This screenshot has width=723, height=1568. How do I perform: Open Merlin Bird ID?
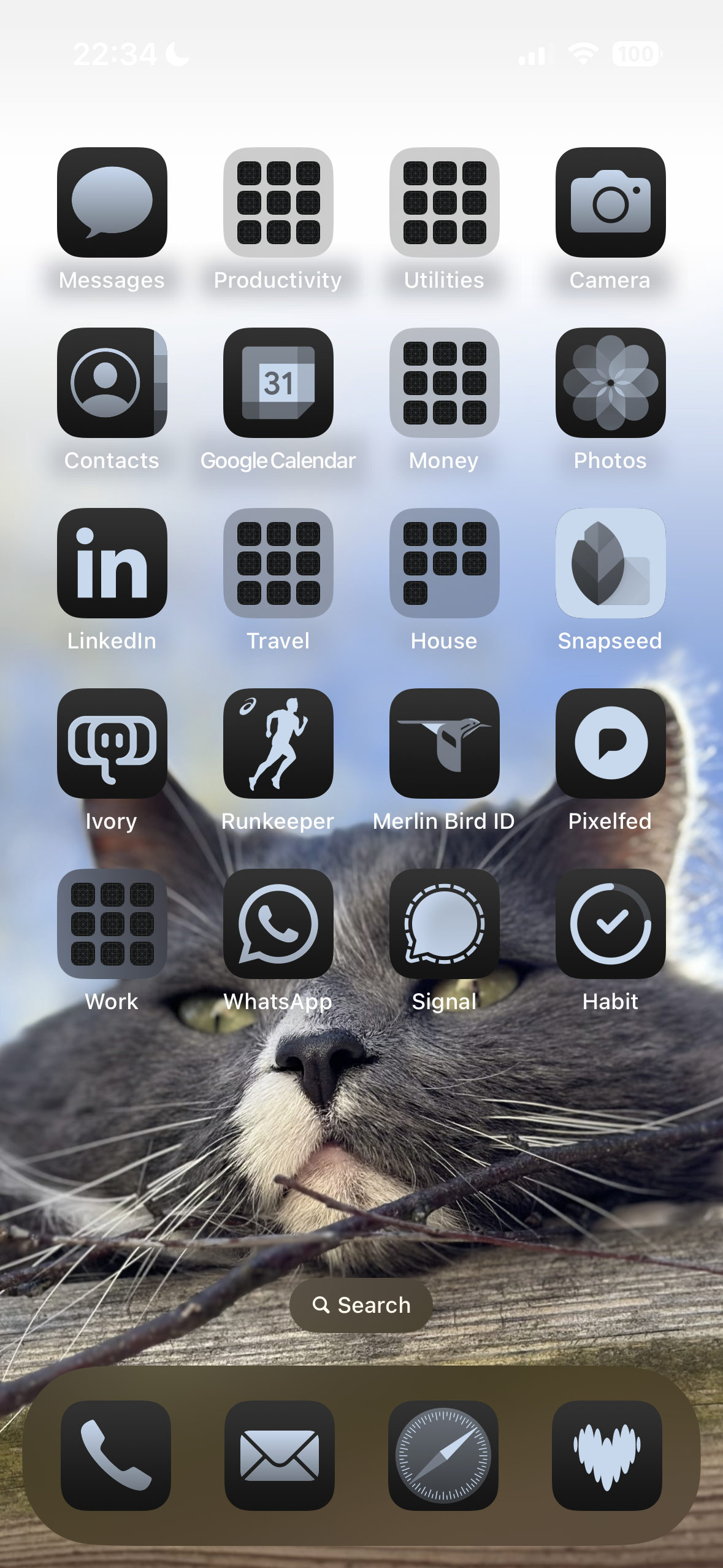[x=445, y=743]
